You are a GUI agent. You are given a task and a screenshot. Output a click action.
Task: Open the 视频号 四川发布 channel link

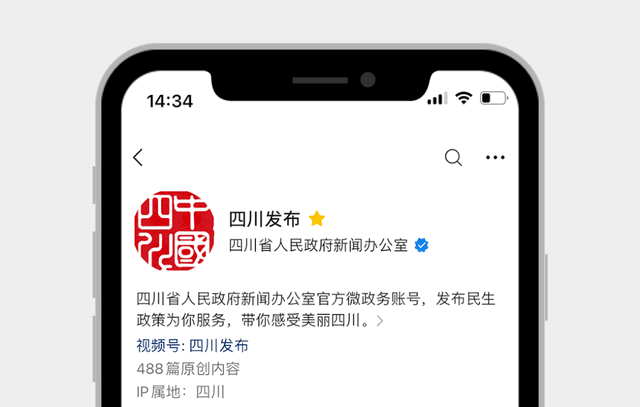[x=193, y=345]
